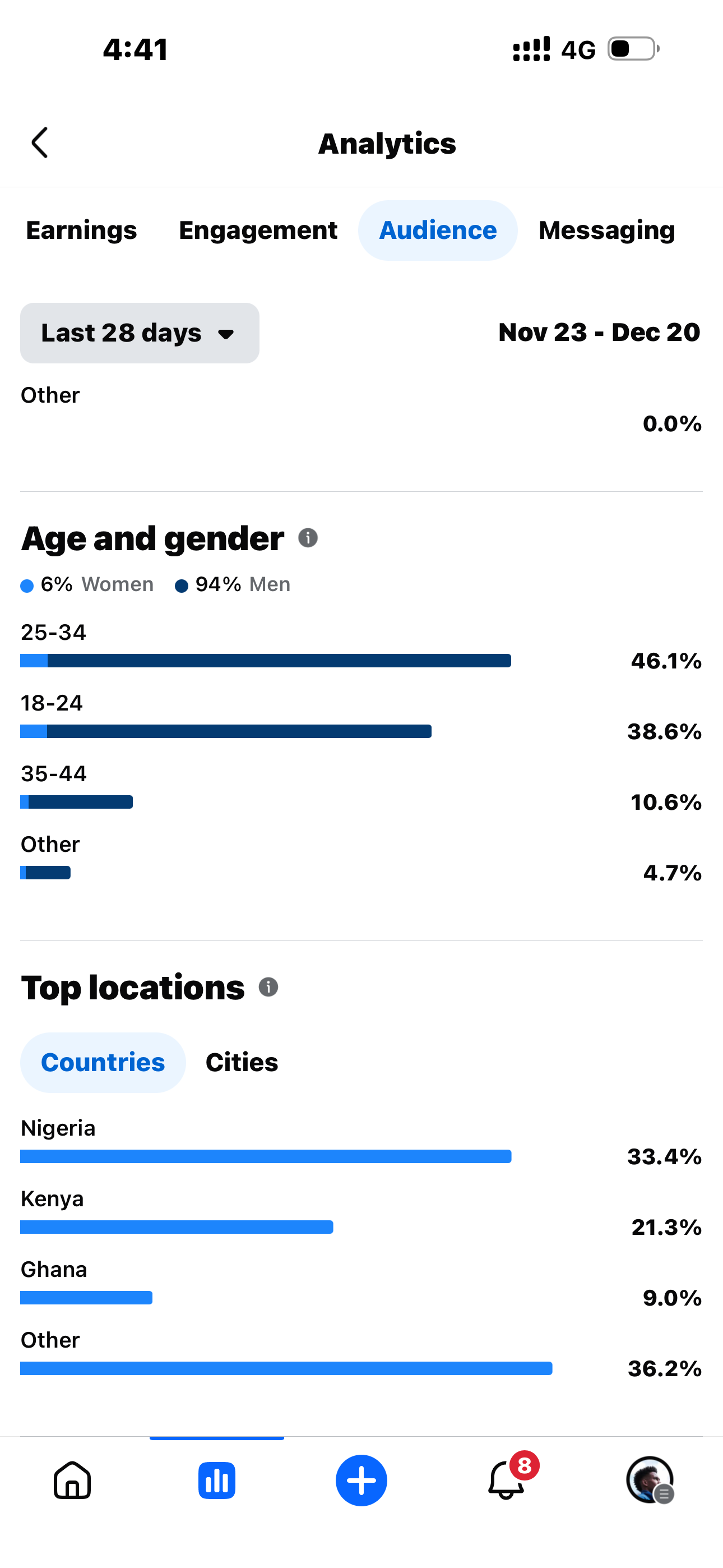The height and width of the screenshot is (1568, 723).
Task: Expand the Last 28 days dropdown
Action: click(140, 333)
